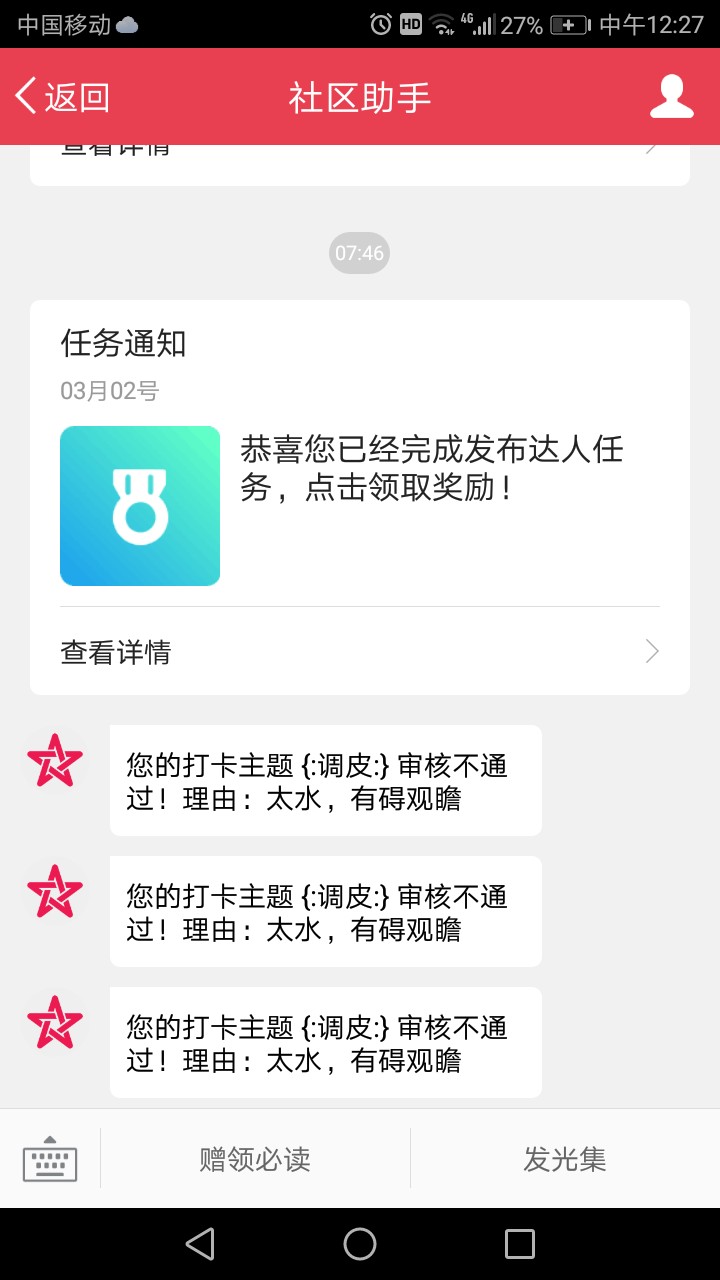Open 查看详情 under the 任务通知 card

point(360,652)
